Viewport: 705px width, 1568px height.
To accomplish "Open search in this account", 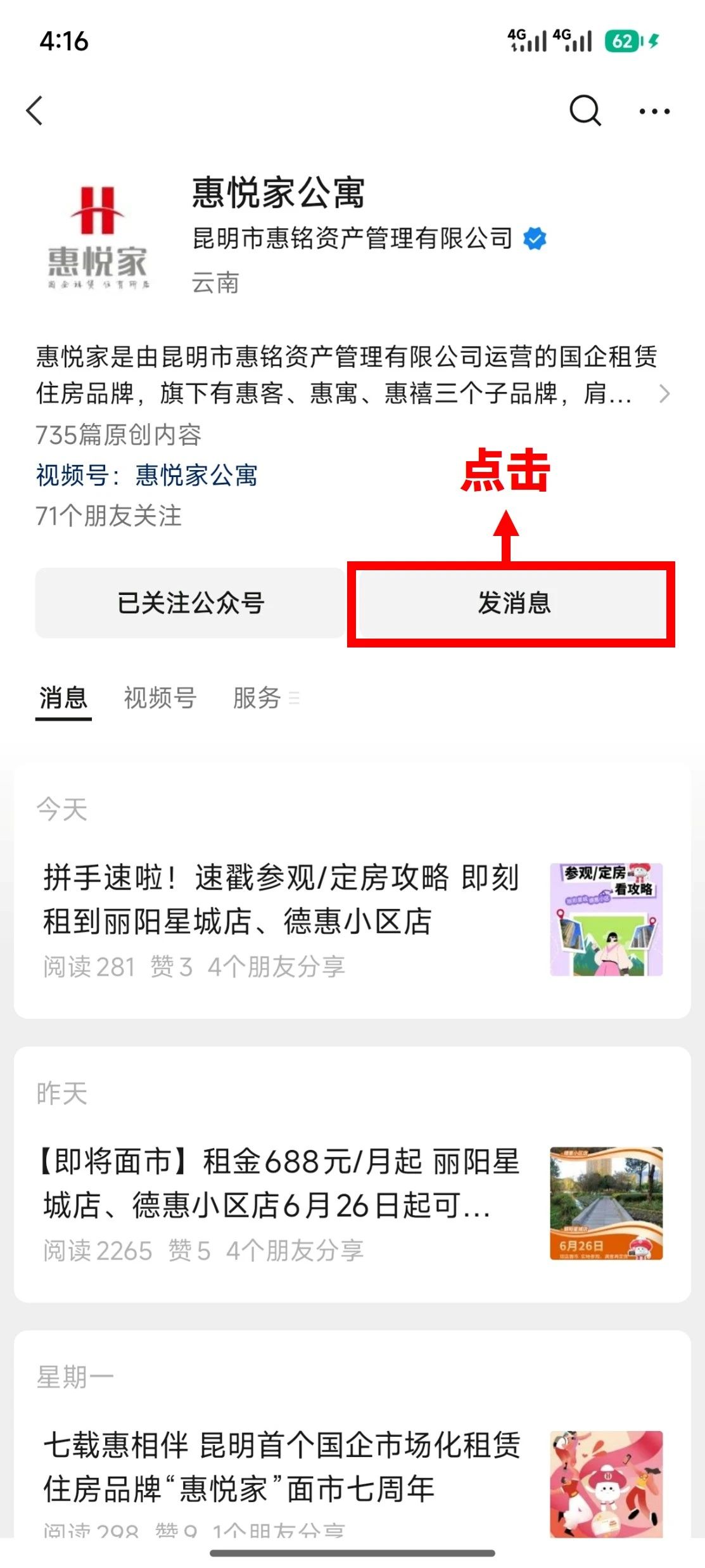I will tap(584, 111).
